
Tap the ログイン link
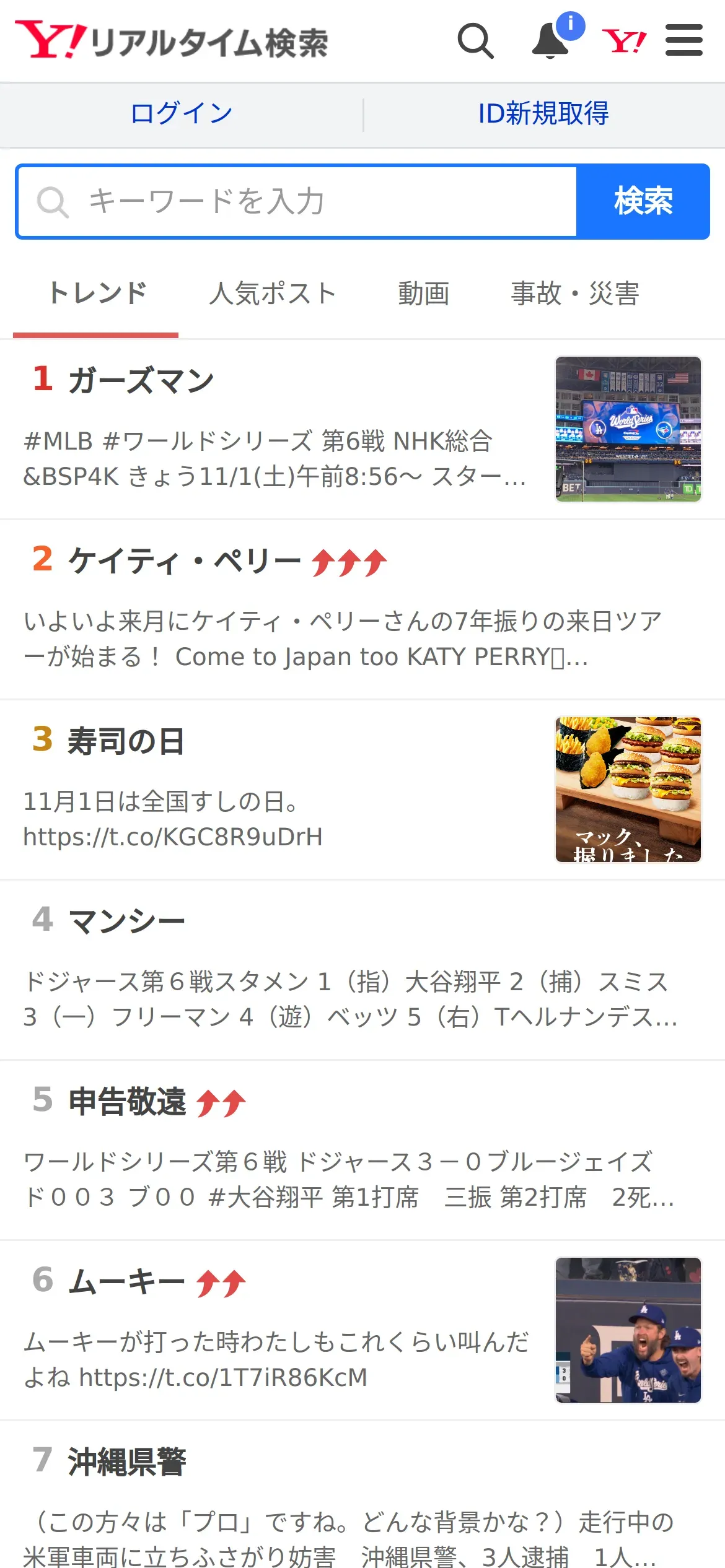pos(181,114)
